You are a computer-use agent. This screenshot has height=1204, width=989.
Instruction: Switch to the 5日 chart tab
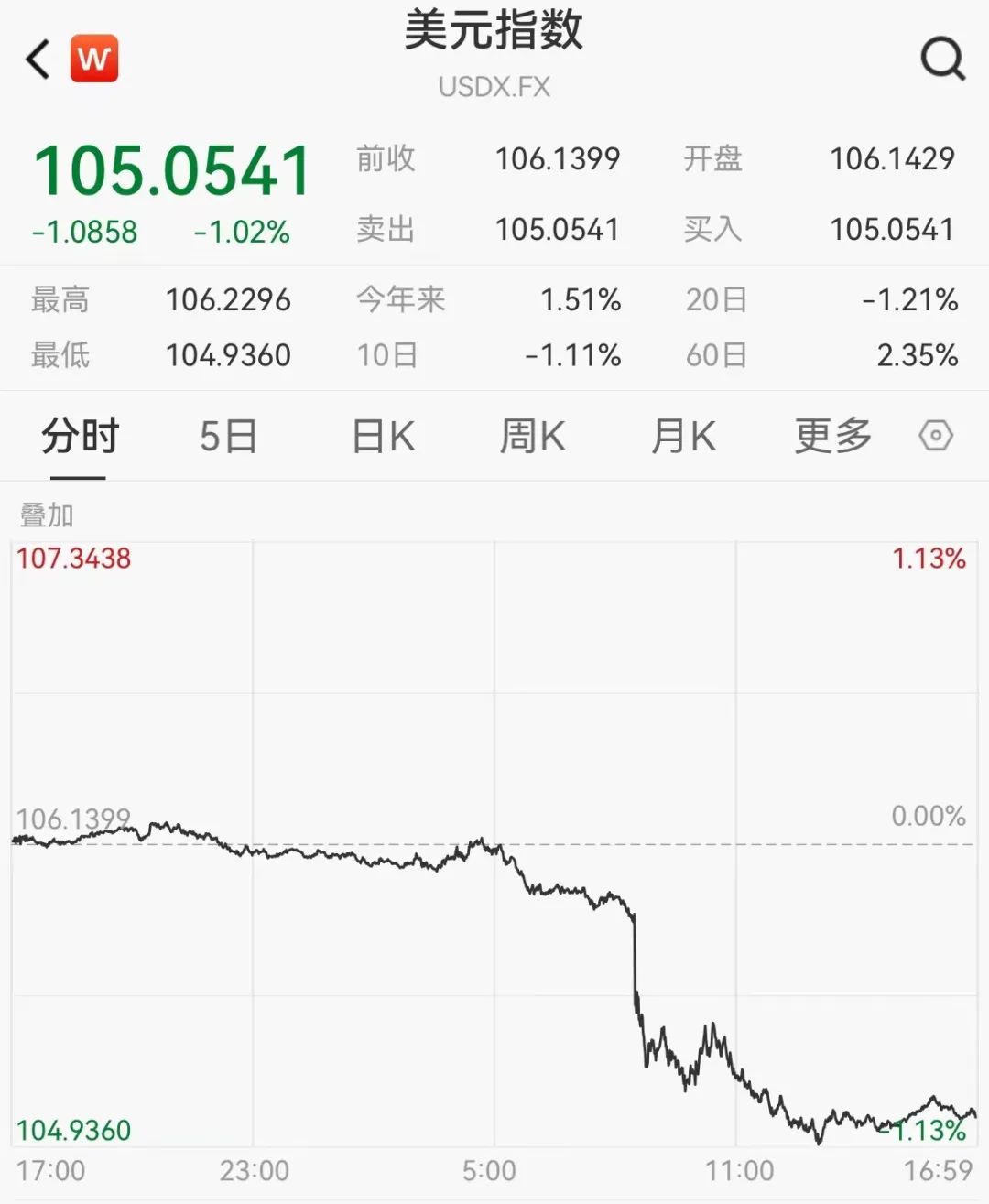[x=228, y=437]
